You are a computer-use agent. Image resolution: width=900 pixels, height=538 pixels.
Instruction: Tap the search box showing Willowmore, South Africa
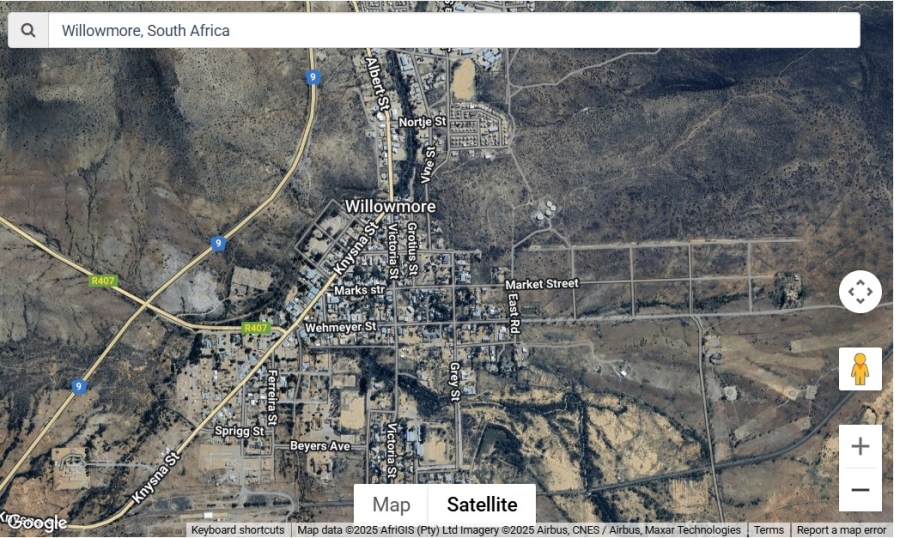click(x=453, y=30)
